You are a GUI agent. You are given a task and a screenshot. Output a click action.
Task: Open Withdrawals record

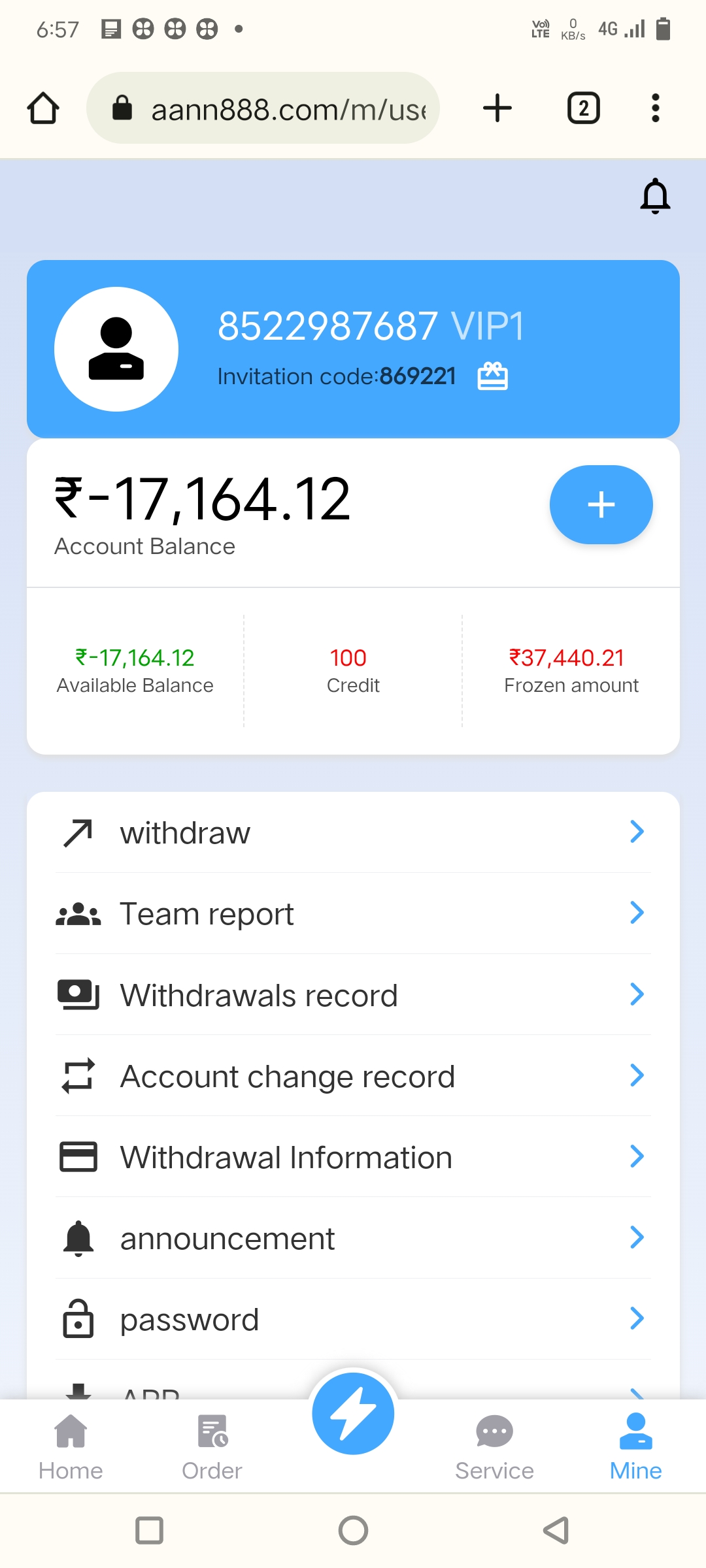pyautogui.click(x=353, y=995)
